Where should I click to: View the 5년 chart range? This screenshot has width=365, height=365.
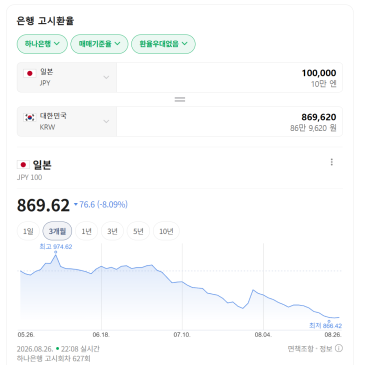point(138,231)
